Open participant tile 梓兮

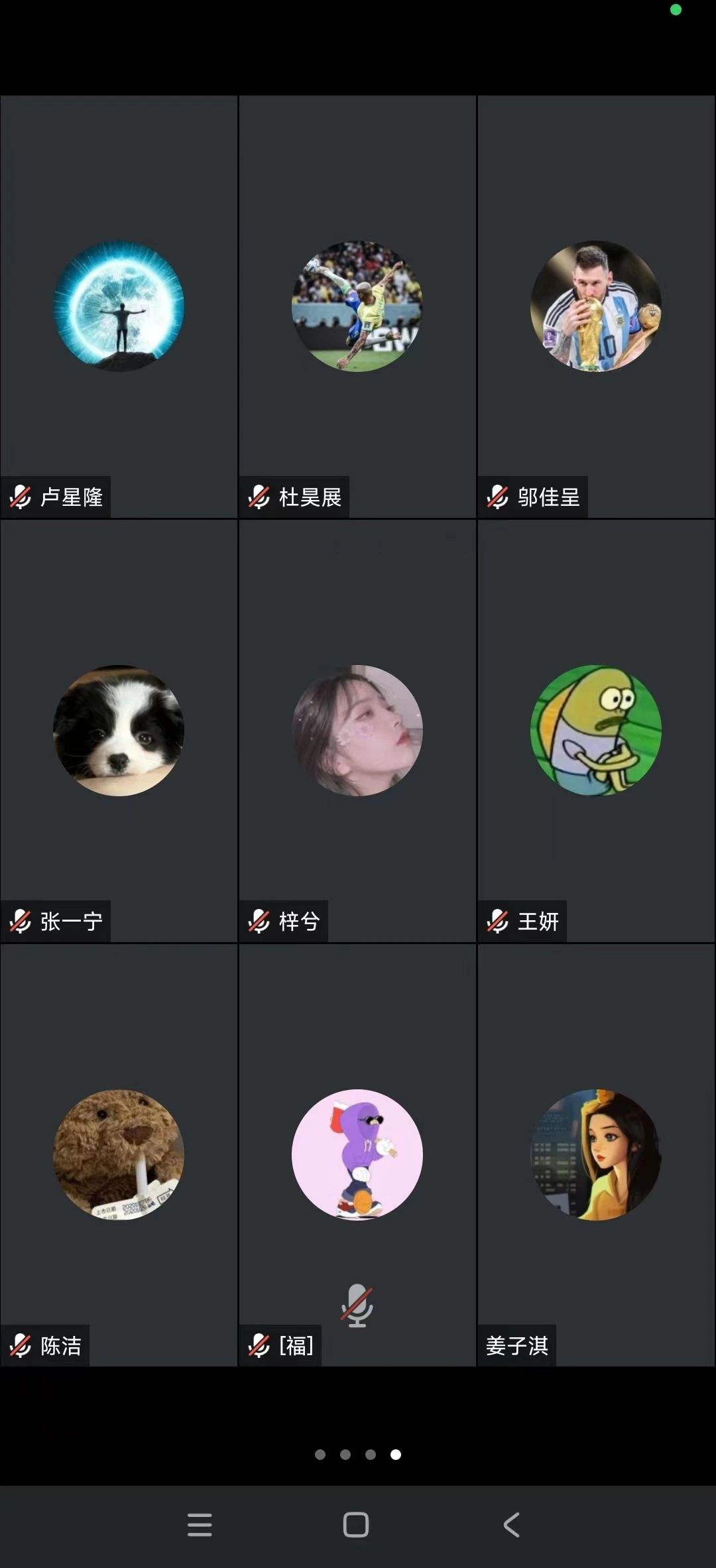(x=357, y=731)
